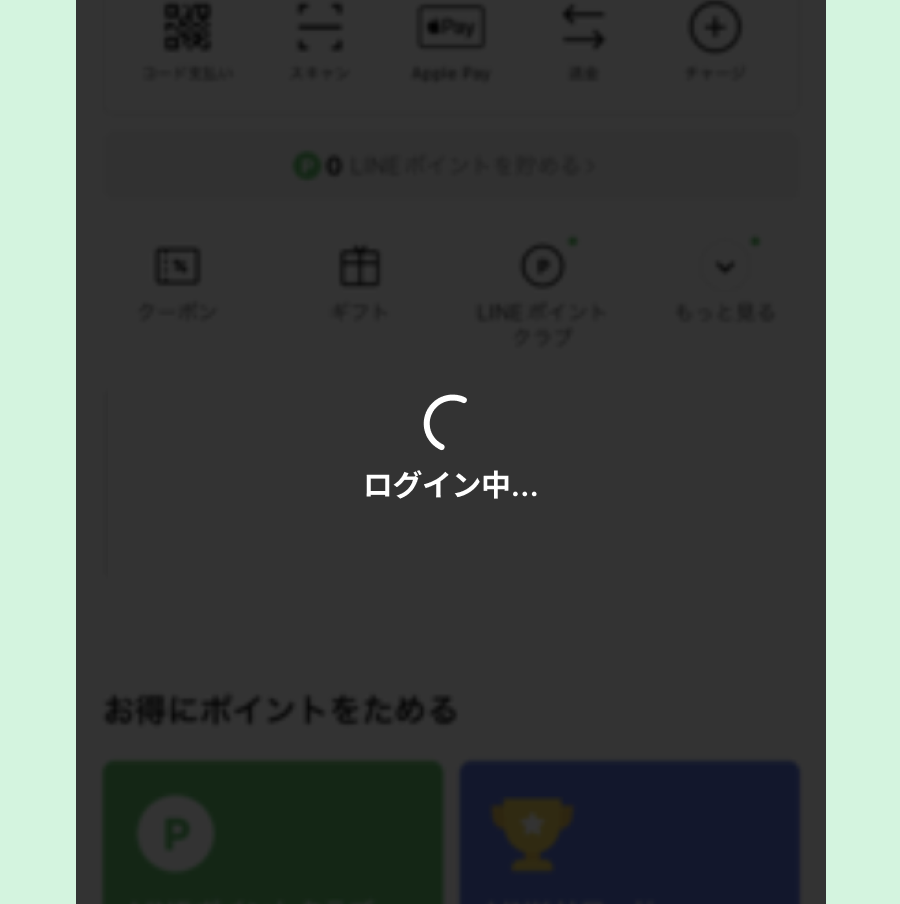Click the green P coin badge icon
The width and height of the screenshot is (900, 904).
click(x=306, y=166)
